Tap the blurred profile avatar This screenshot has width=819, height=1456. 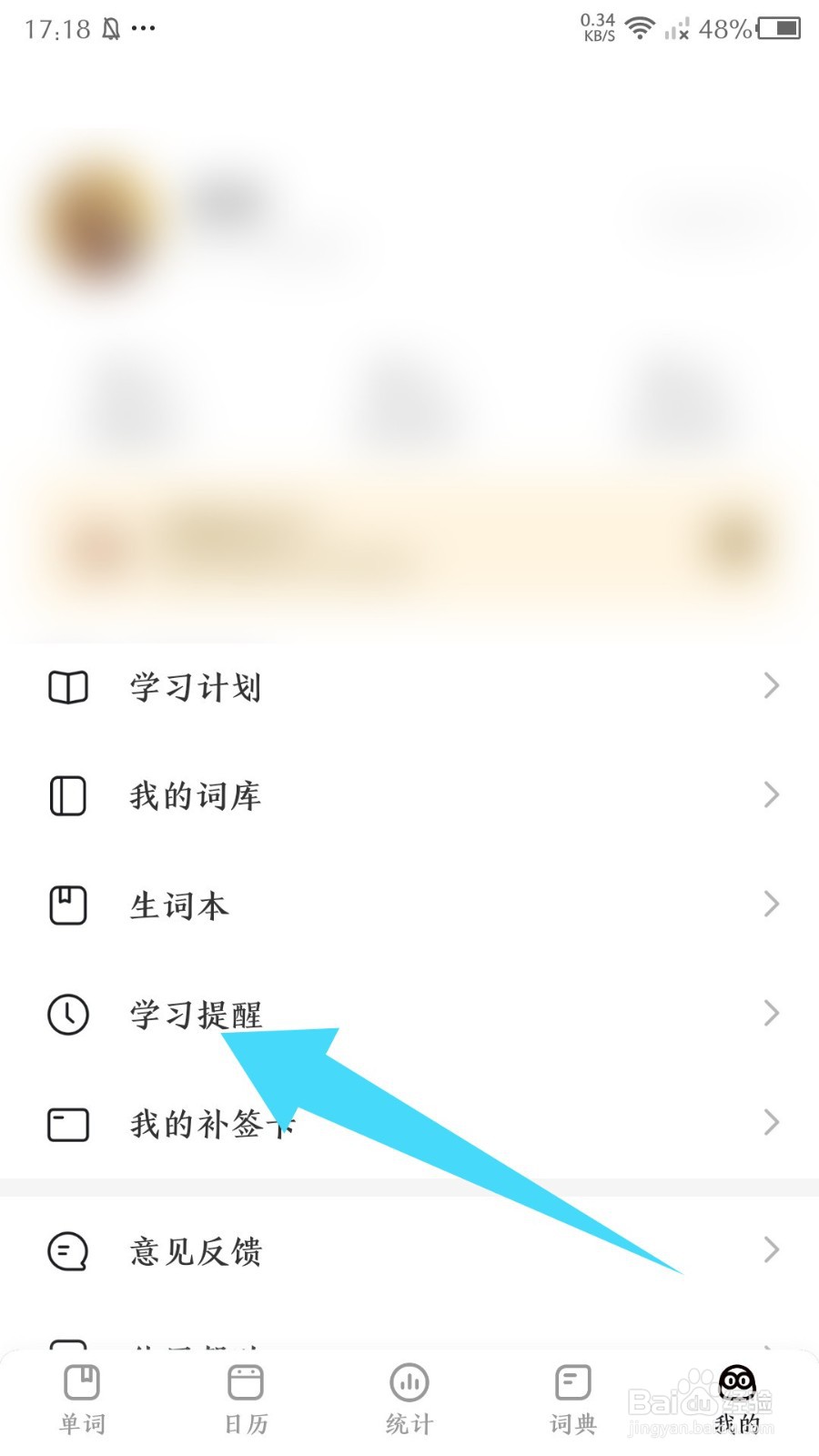click(96, 218)
